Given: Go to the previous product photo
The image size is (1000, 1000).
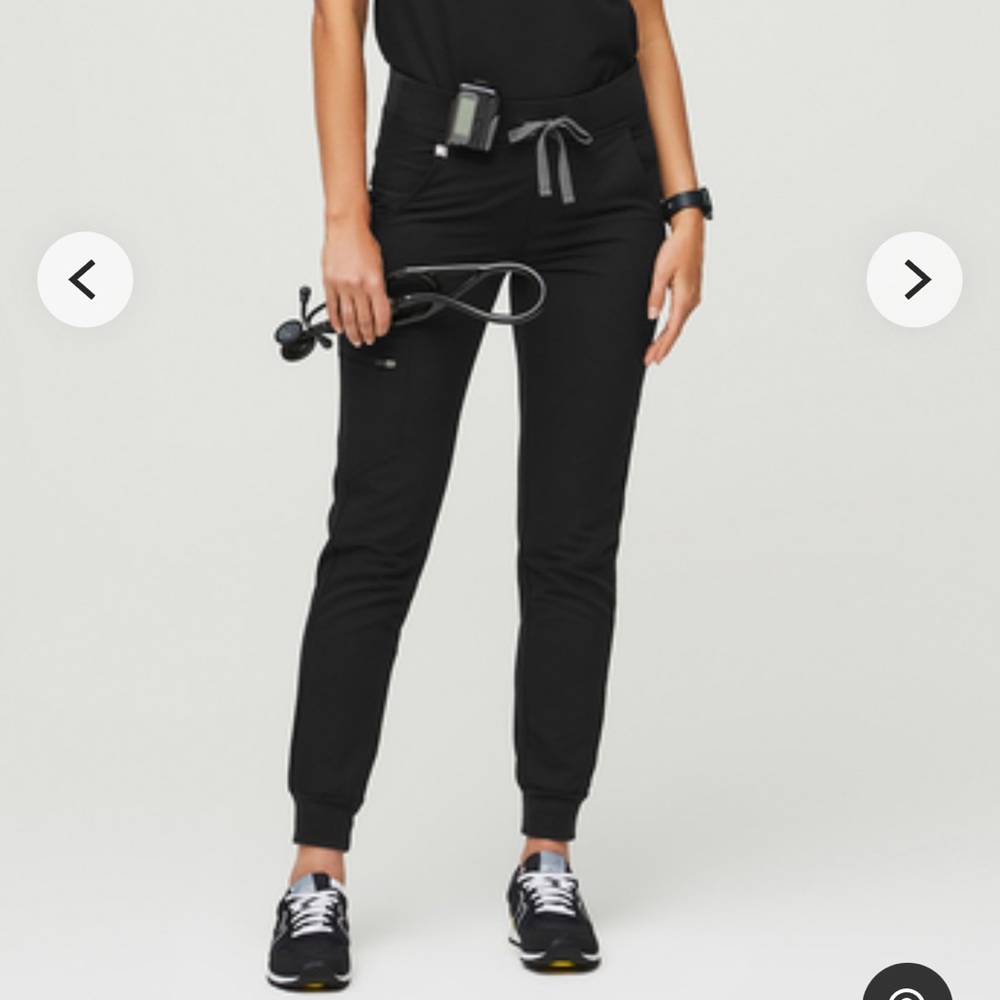Looking at the screenshot, I should 85,280.
